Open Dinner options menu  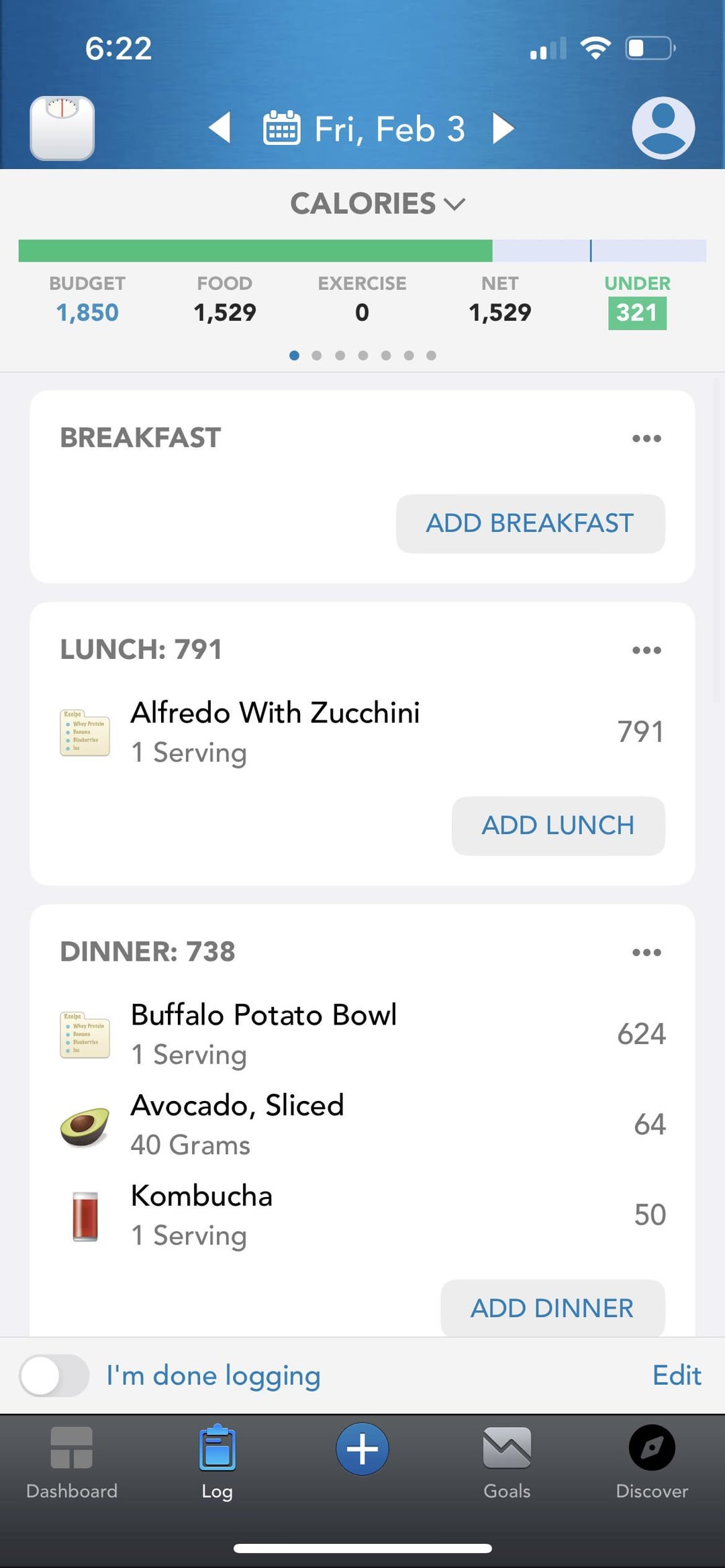[646, 952]
